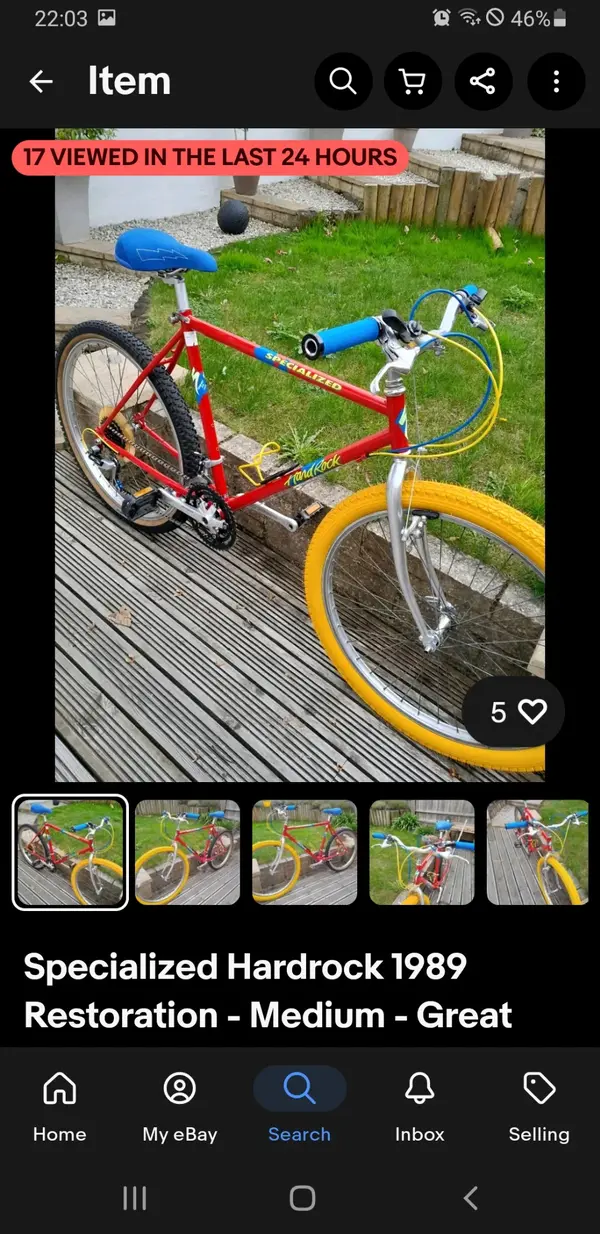Add item to watchlist with heart button

514,712
